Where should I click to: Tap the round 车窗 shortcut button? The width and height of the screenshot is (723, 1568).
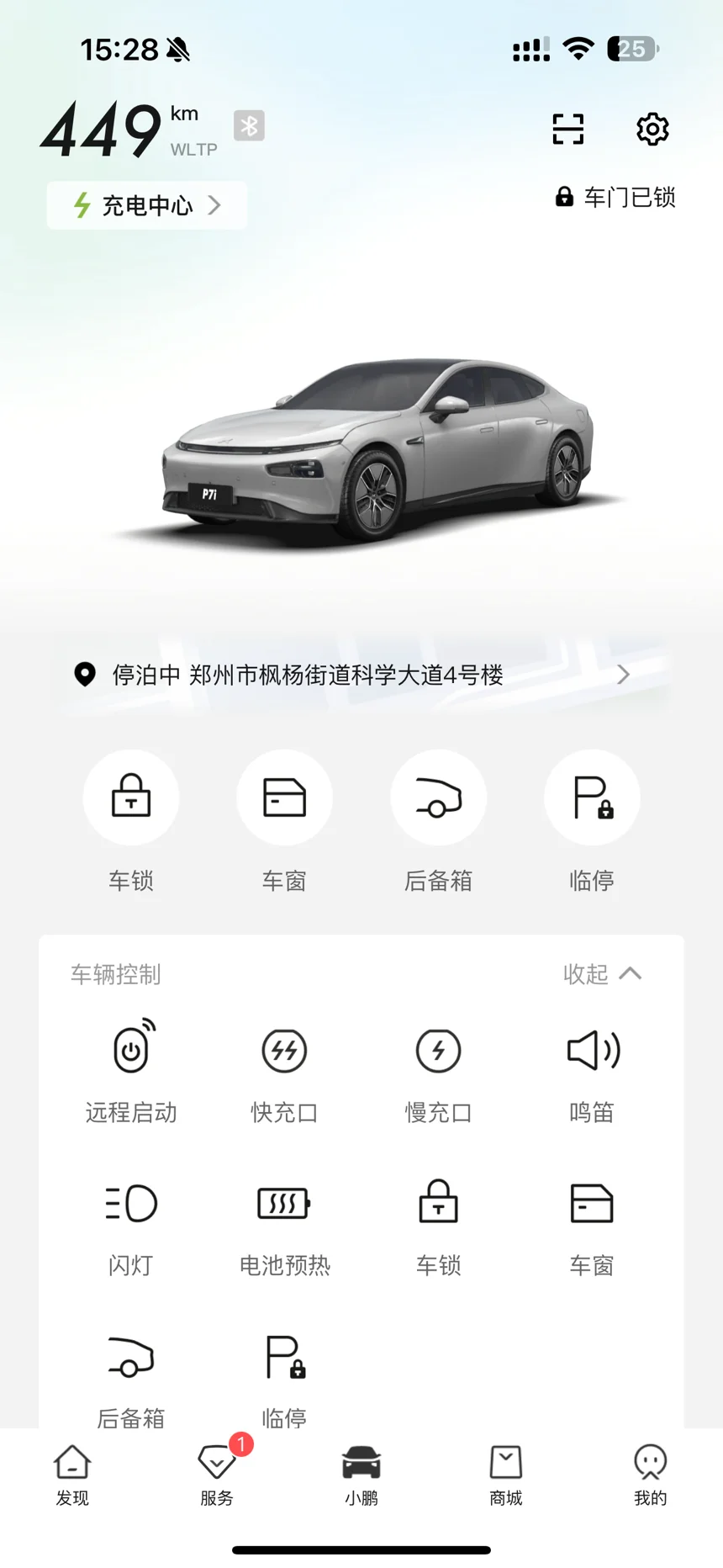click(284, 797)
